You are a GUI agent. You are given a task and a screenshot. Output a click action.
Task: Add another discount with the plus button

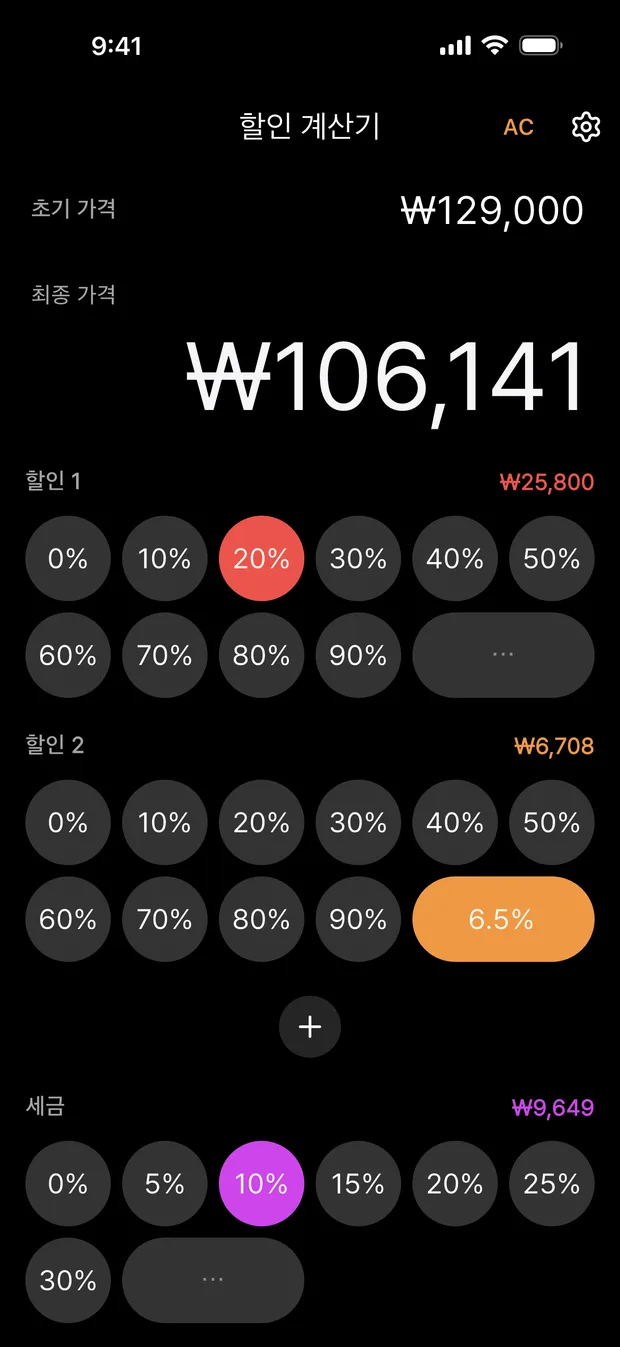(310, 1027)
